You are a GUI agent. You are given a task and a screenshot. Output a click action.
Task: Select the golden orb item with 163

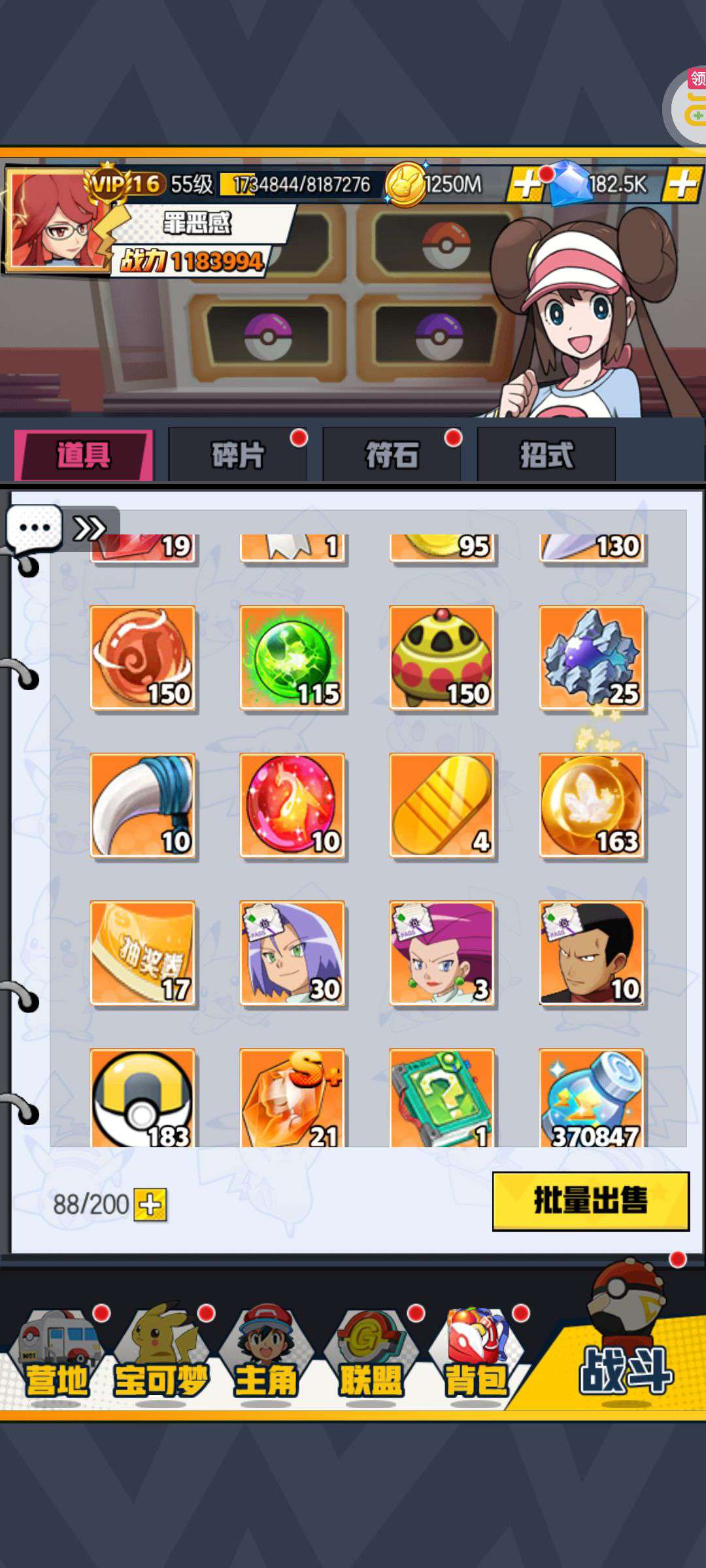tap(591, 805)
